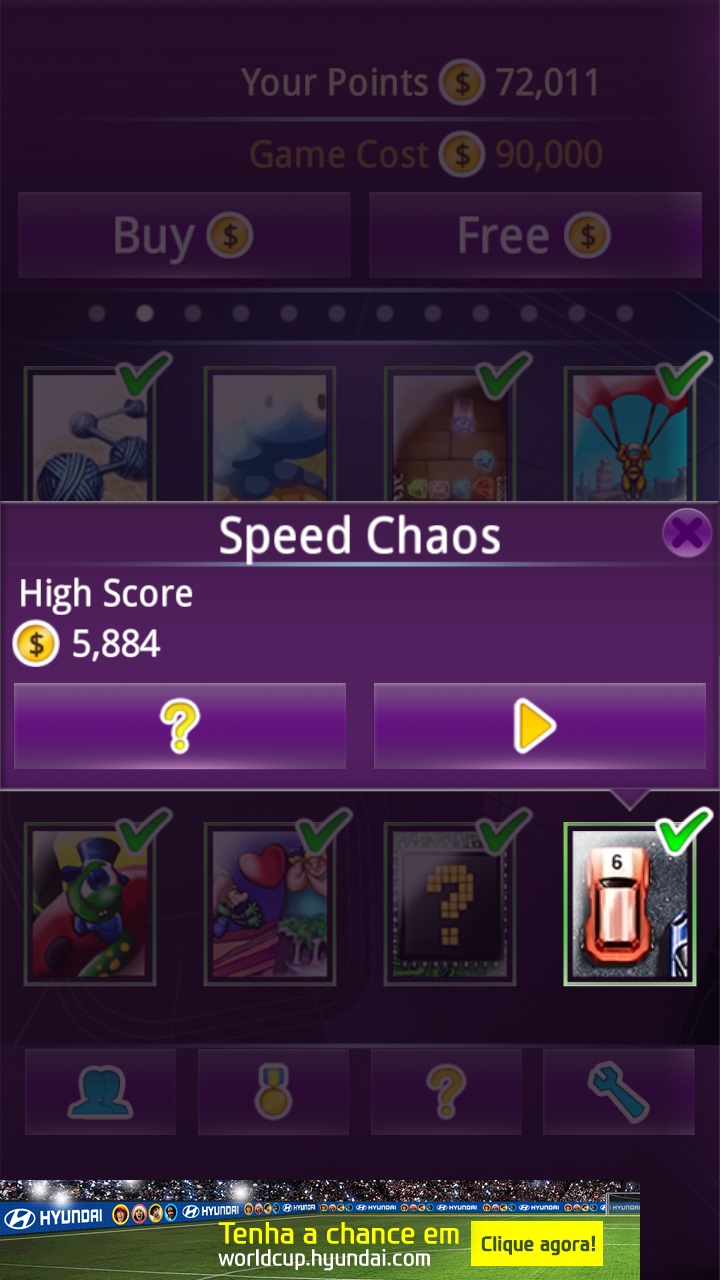The image size is (720, 1280).
Task: Buy the game with points
Action: point(184,236)
